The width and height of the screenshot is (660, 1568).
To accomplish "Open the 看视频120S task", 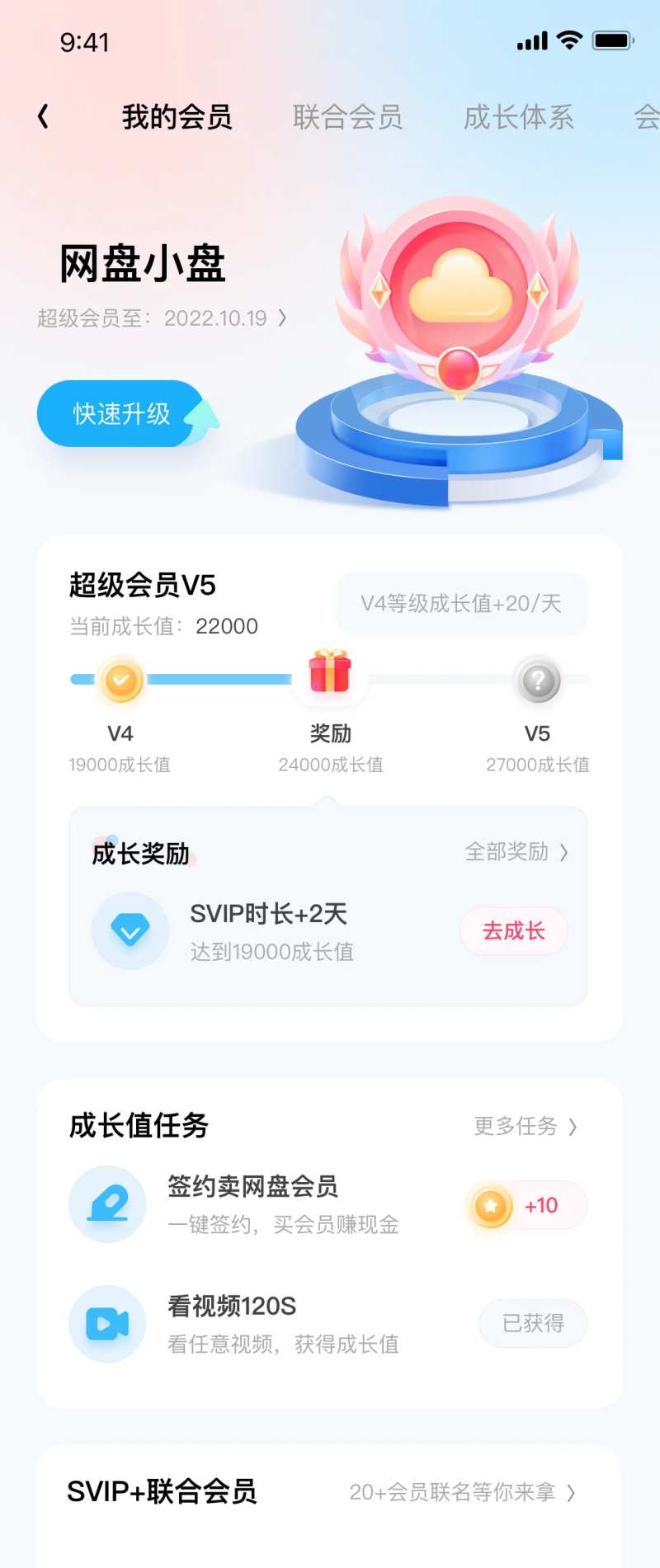I will pos(283,1323).
